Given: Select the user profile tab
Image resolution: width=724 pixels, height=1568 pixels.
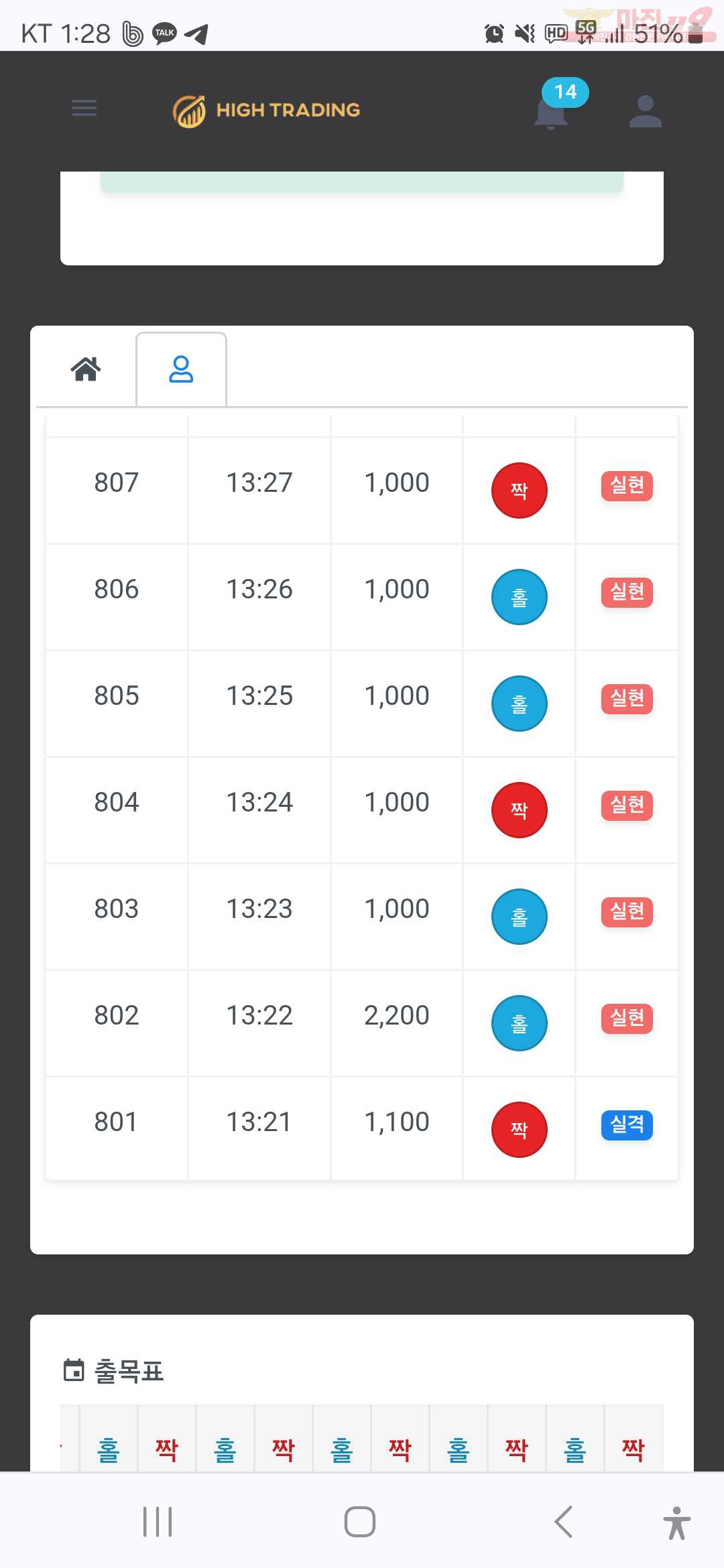Looking at the screenshot, I should (181, 369).
